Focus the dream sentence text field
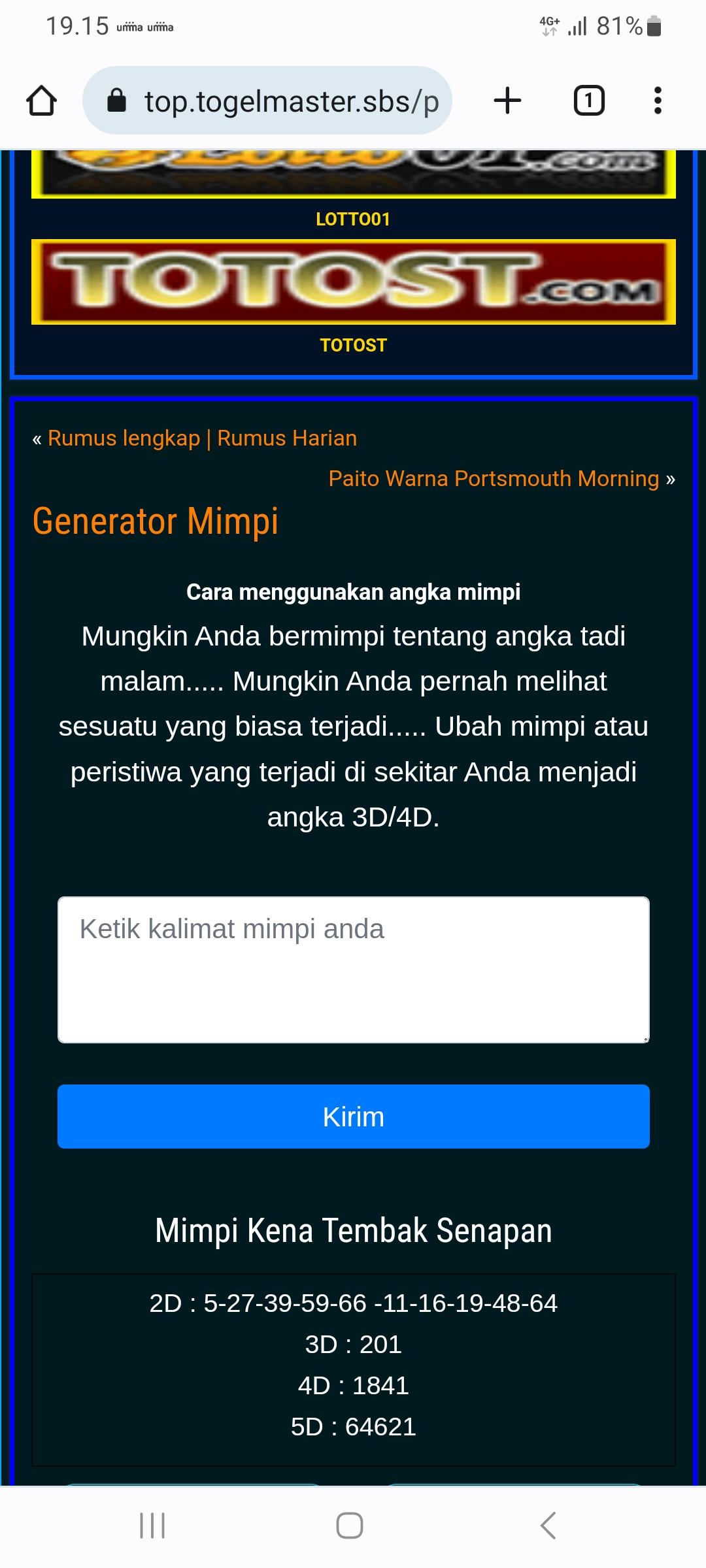Image resolution: width=706 pixels, height=1568 pixels. (x=353, y=970)
